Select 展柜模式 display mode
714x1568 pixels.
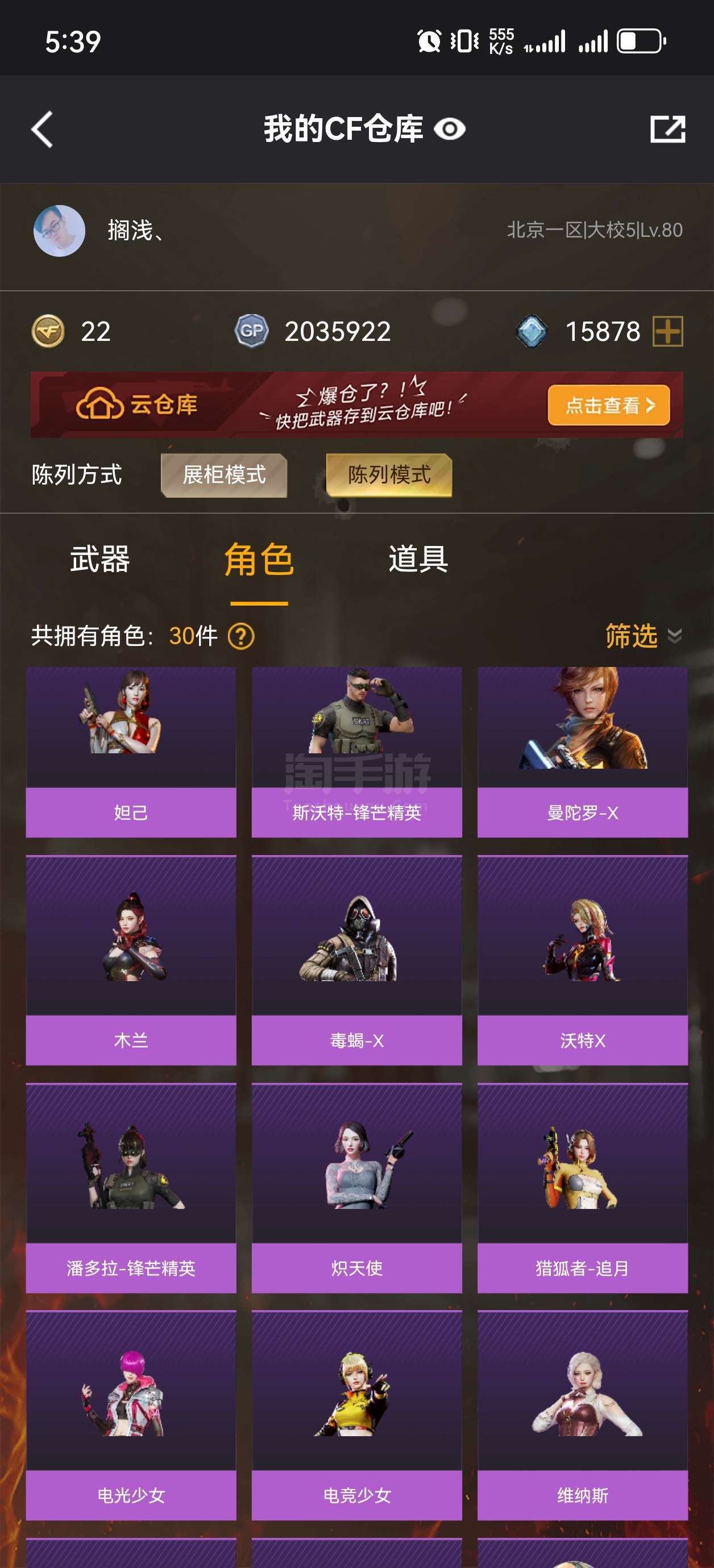coord(223,475)
